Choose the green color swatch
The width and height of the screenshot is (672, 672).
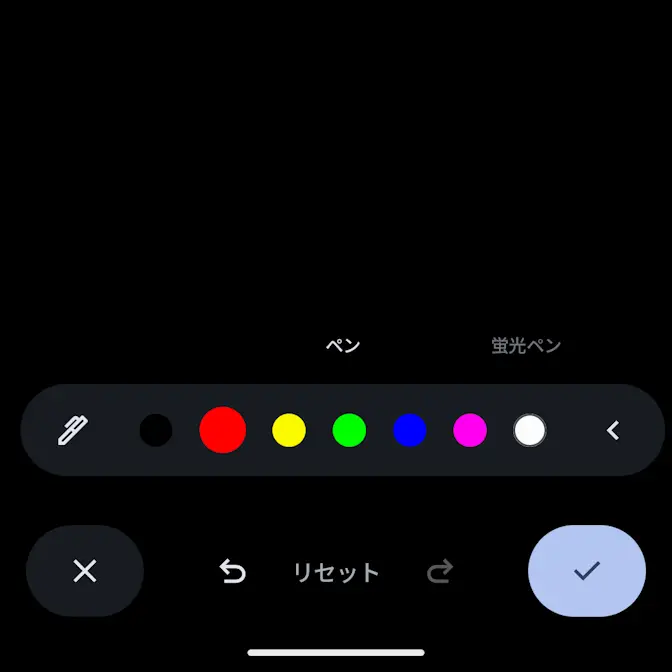[x=349, y=431]
